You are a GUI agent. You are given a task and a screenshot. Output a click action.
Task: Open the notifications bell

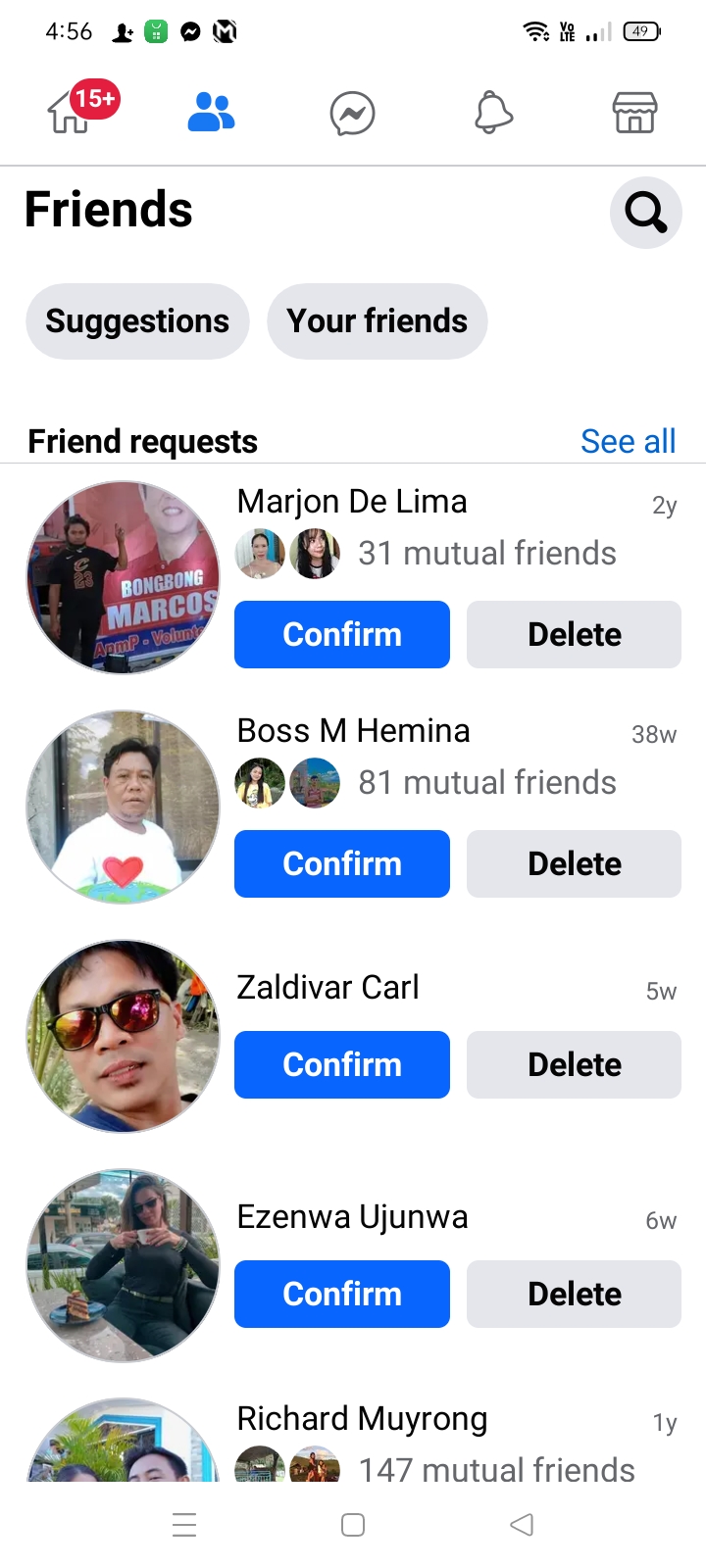tap(493, 114)
